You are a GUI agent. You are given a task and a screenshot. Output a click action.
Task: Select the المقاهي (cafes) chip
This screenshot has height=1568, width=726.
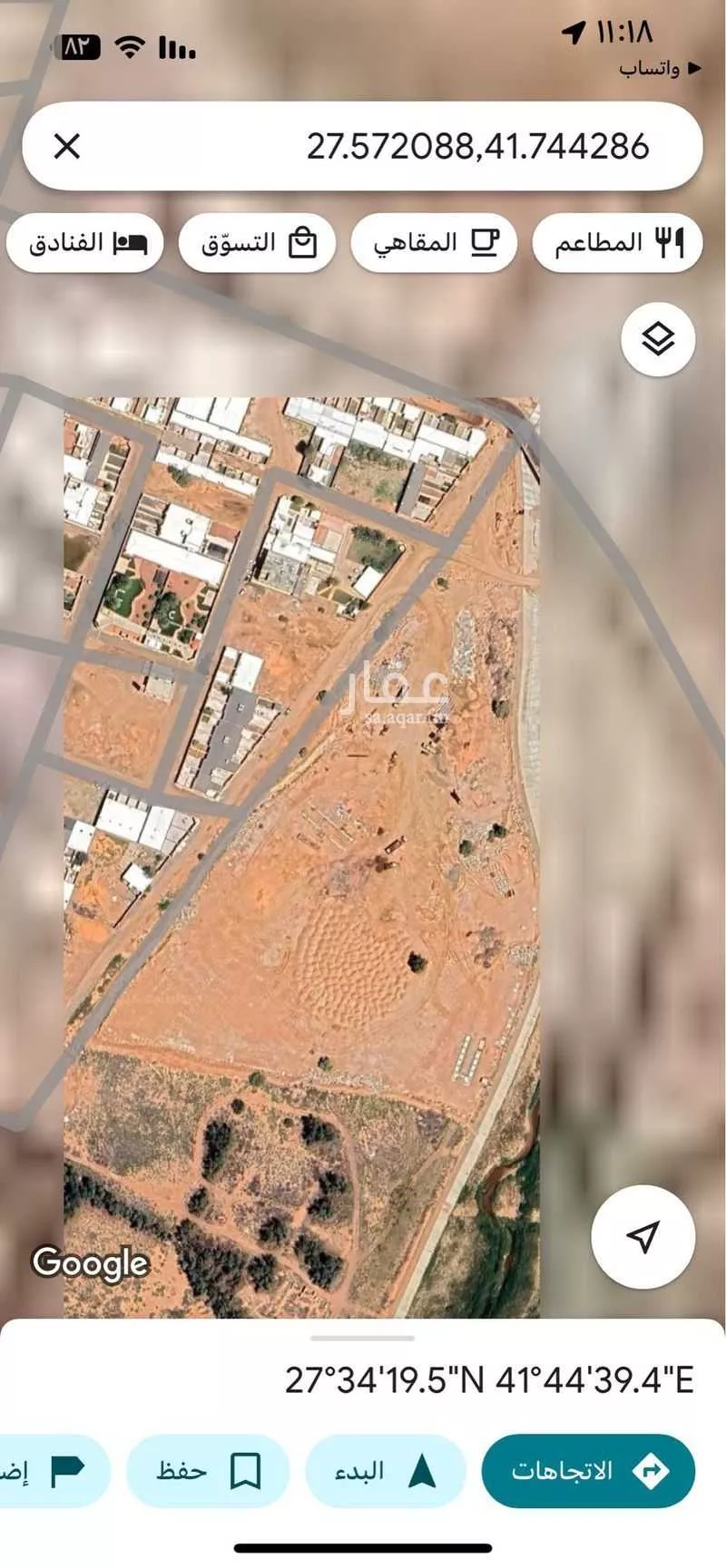coord(433,242)
